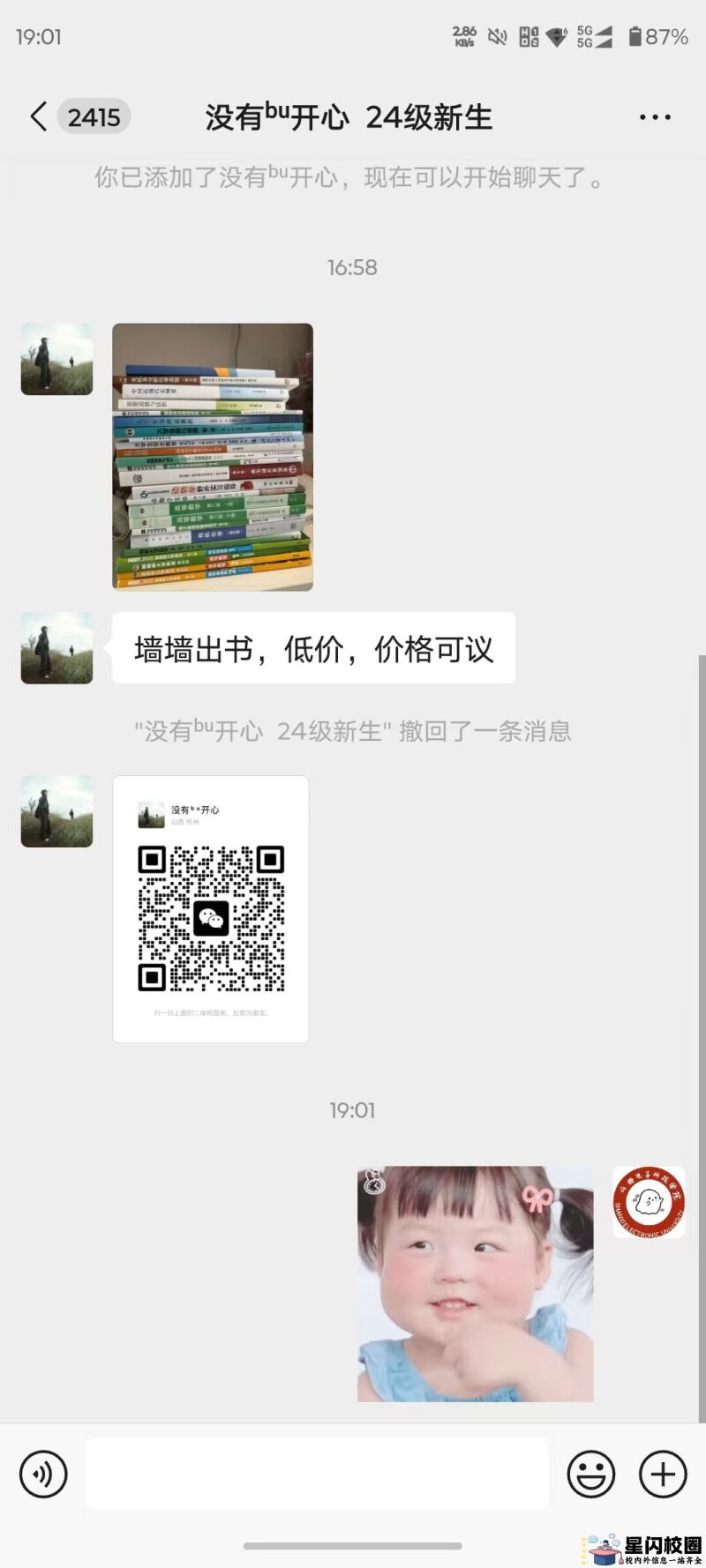
Task: Open the emoji sticker panel
Action: point(590,1474)
